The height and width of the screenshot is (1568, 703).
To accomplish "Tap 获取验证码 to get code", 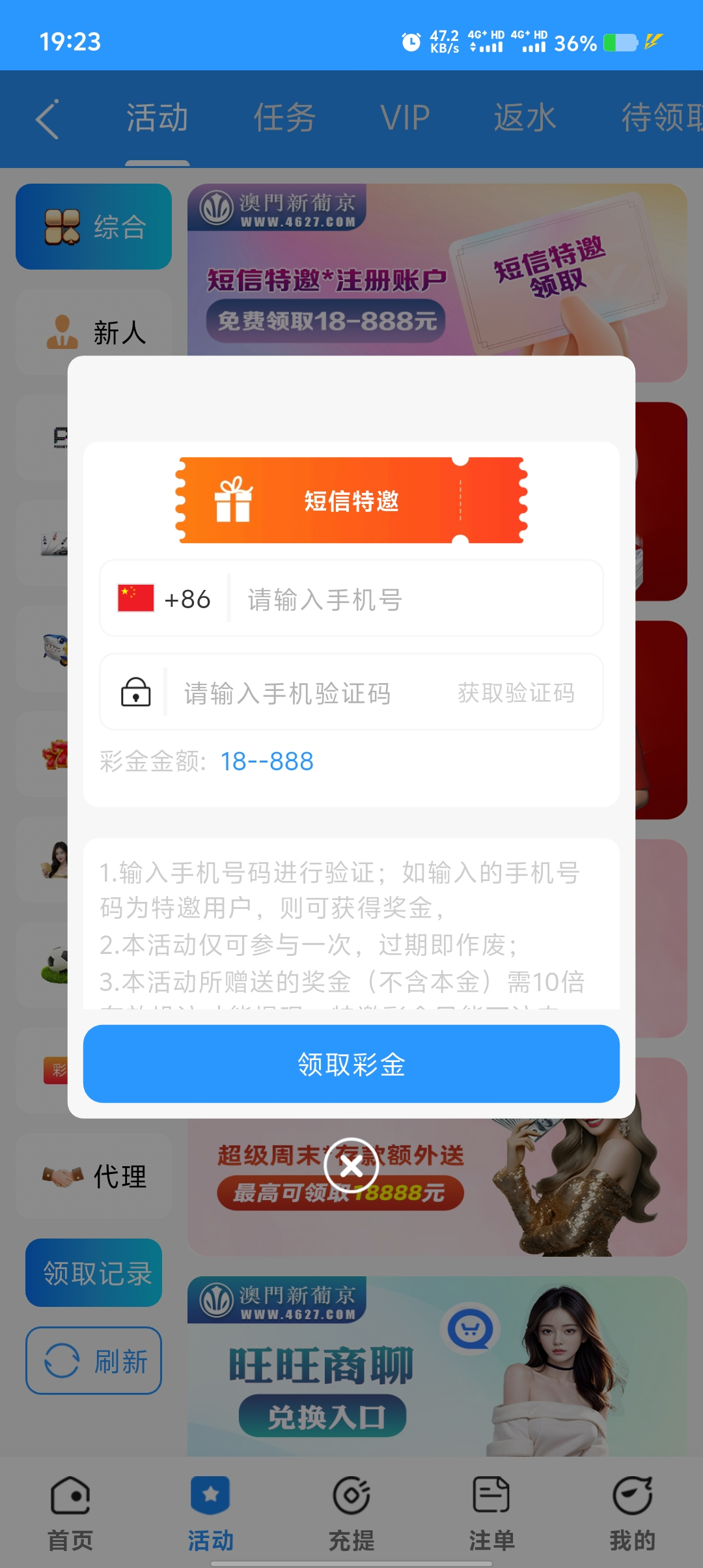I will click(516, 693).
